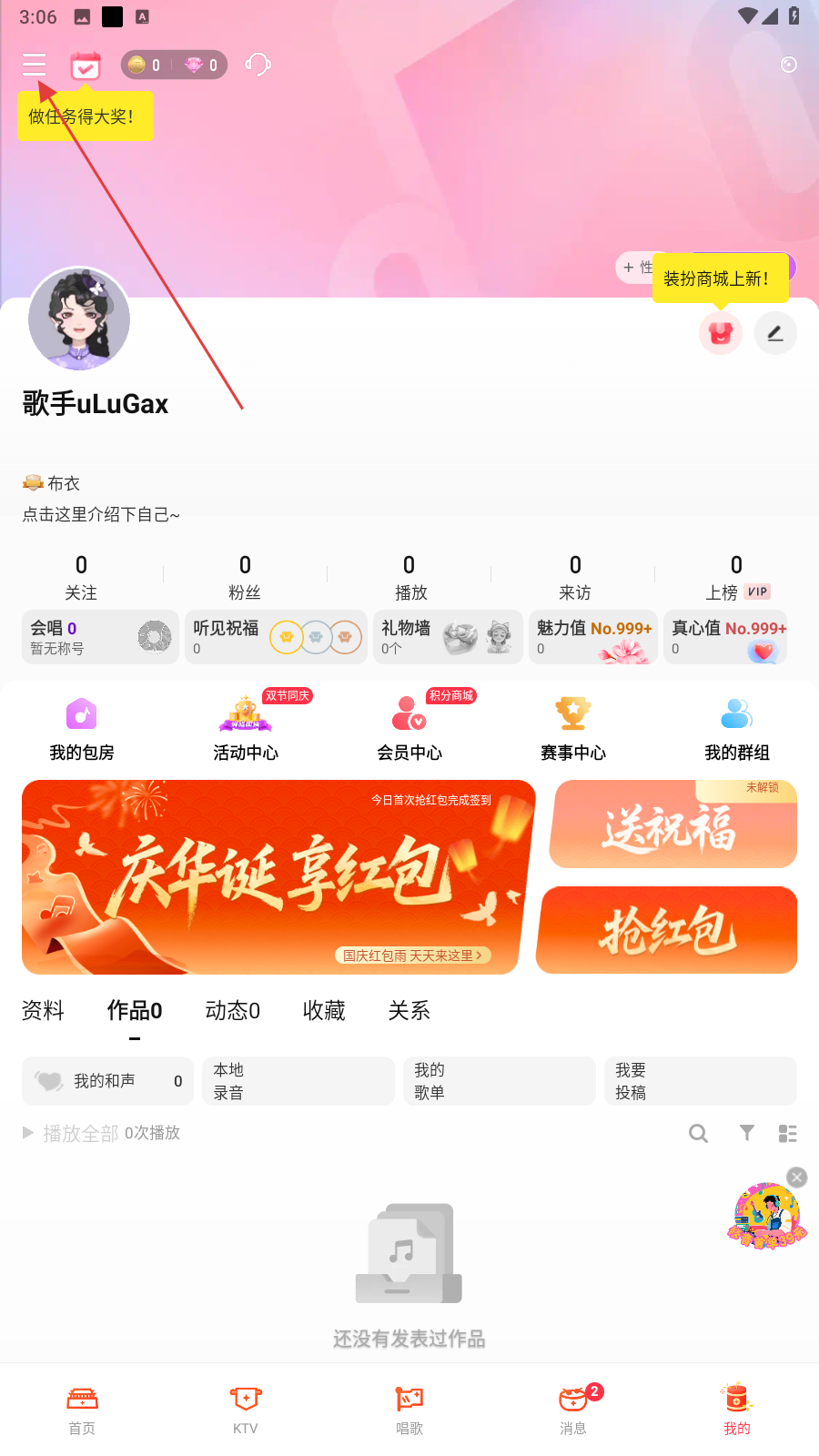Open customer service headset icon

pos(258,65)
